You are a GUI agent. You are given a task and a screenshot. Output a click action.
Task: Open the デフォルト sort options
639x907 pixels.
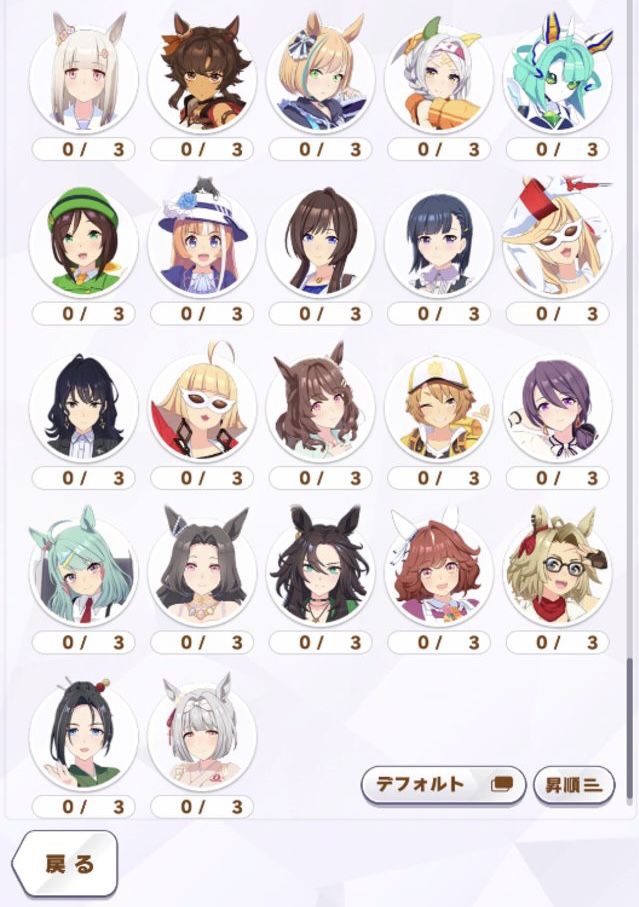click(442, 784)
